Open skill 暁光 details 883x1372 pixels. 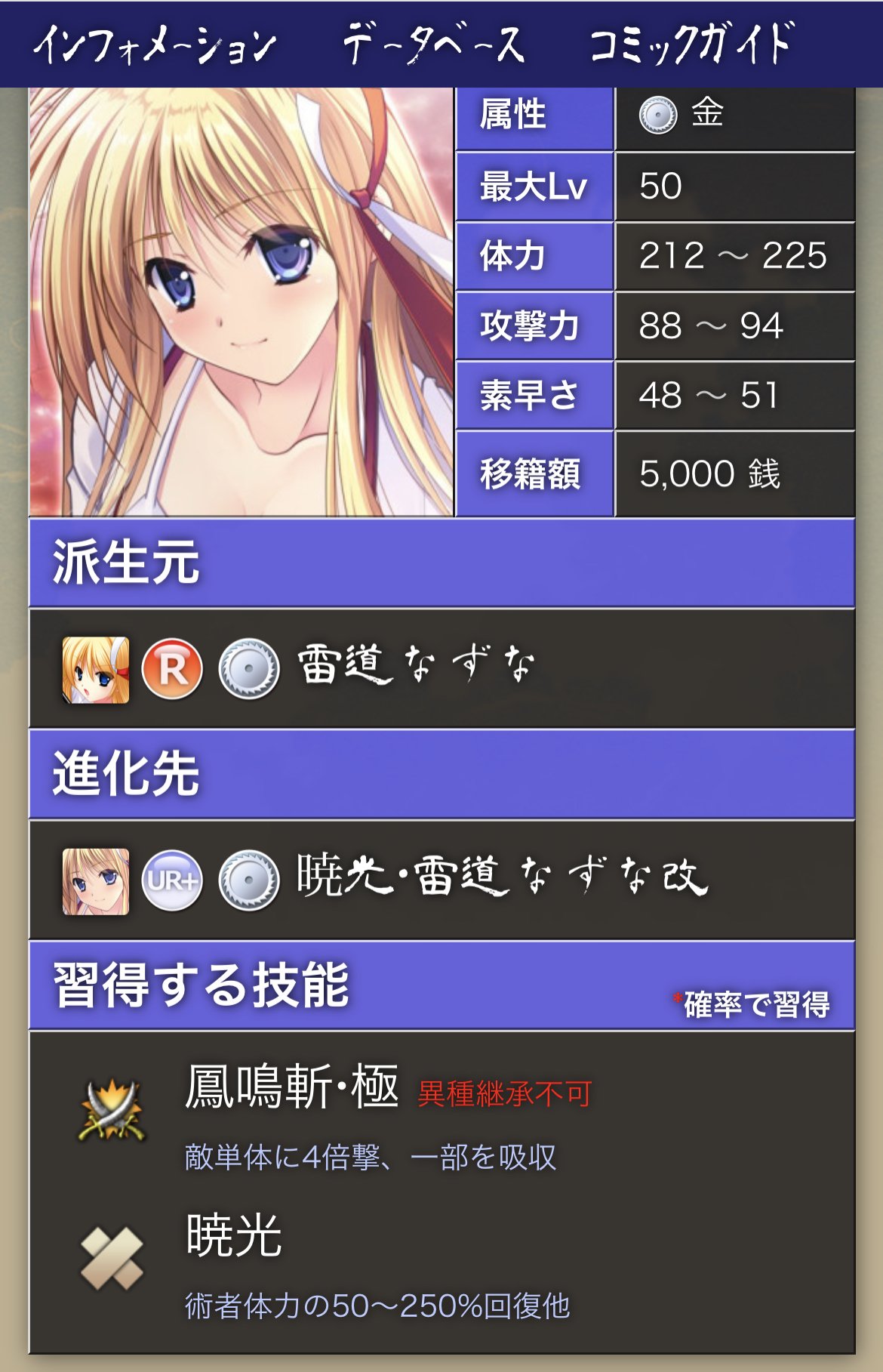pos(234,1236)
